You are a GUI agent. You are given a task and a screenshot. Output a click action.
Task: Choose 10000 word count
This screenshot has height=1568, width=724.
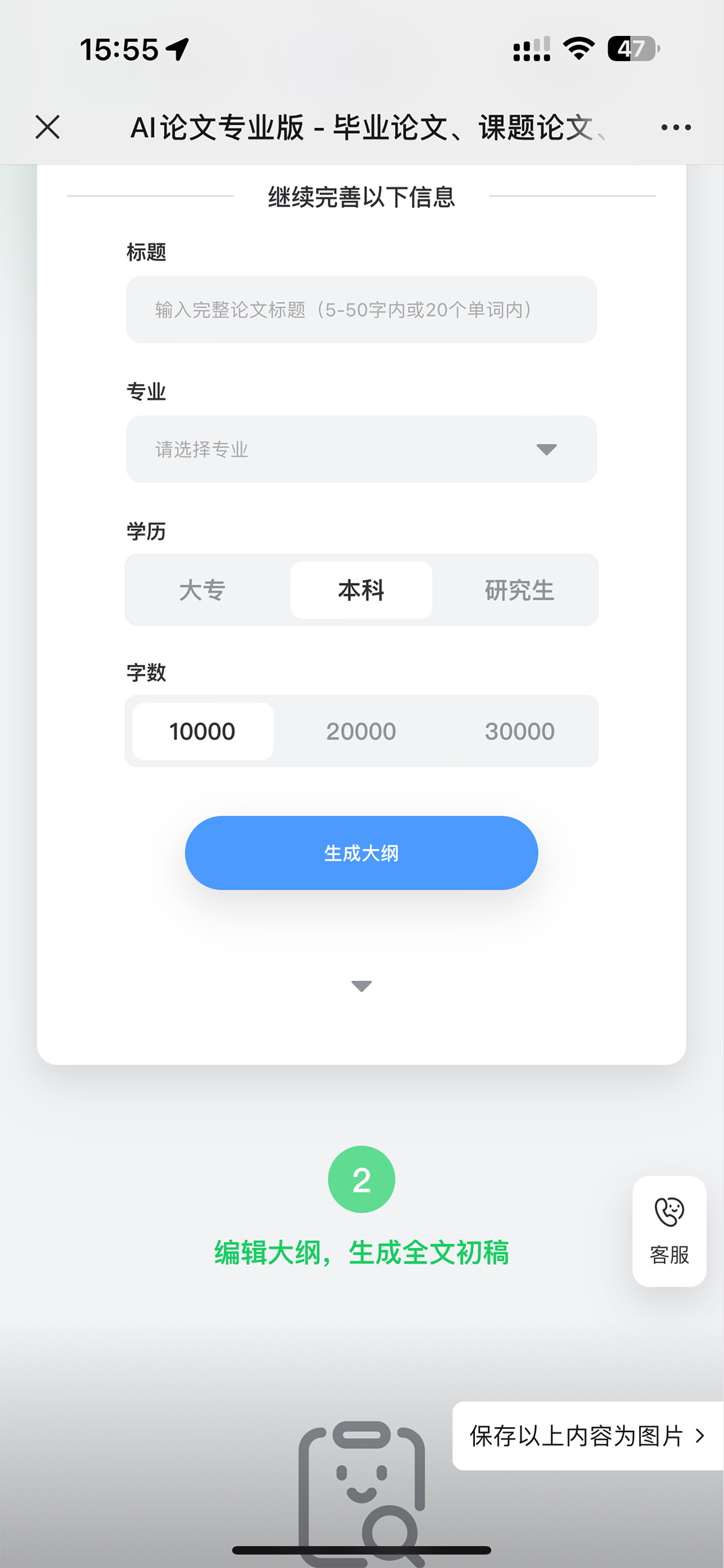point(202,731)
